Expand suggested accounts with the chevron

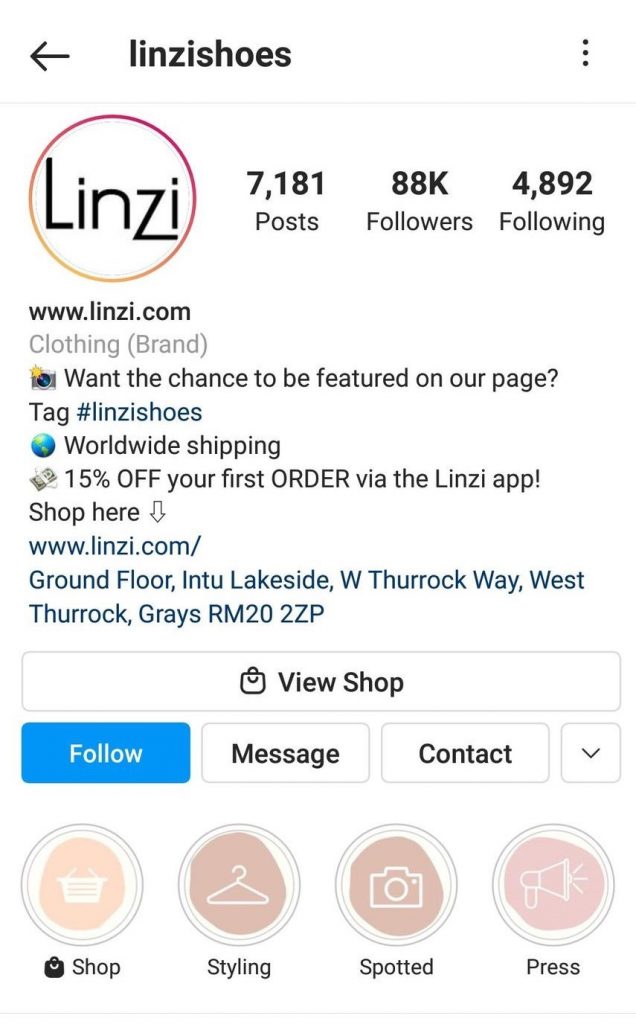click(590, 753)
